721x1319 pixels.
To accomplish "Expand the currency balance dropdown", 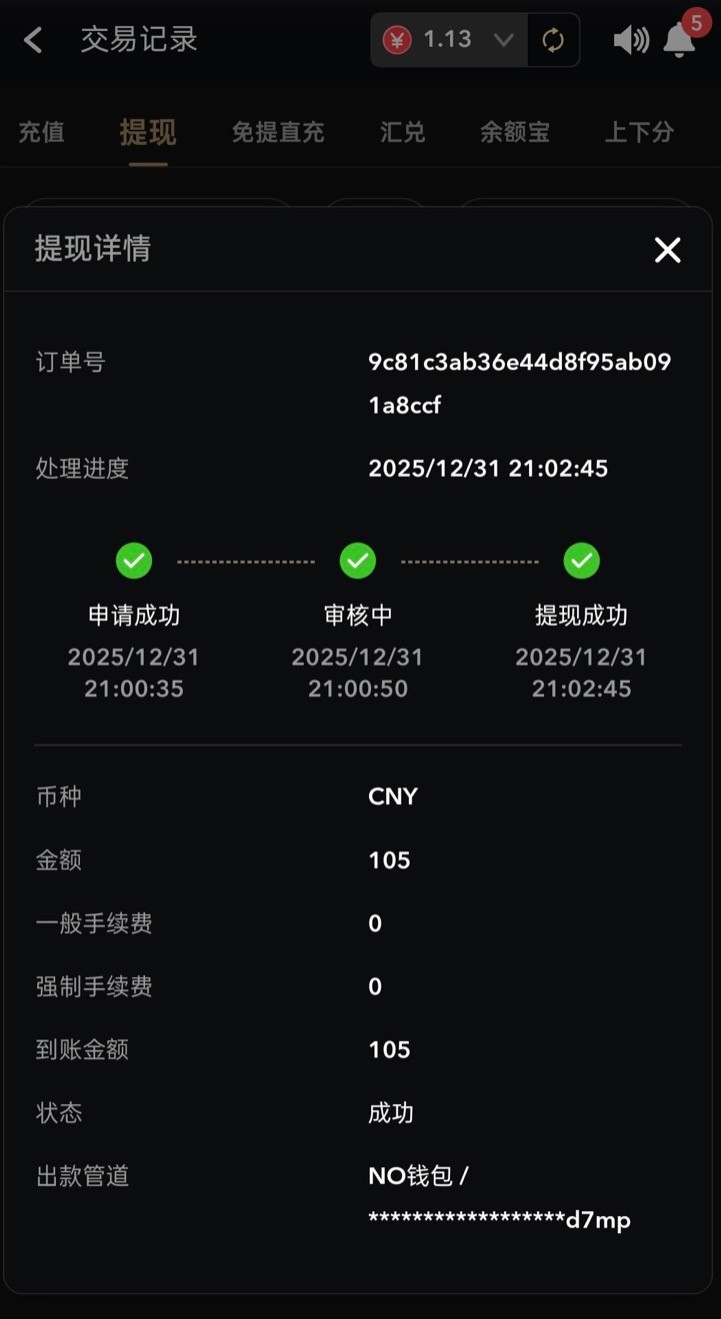I will coord(503,40).
